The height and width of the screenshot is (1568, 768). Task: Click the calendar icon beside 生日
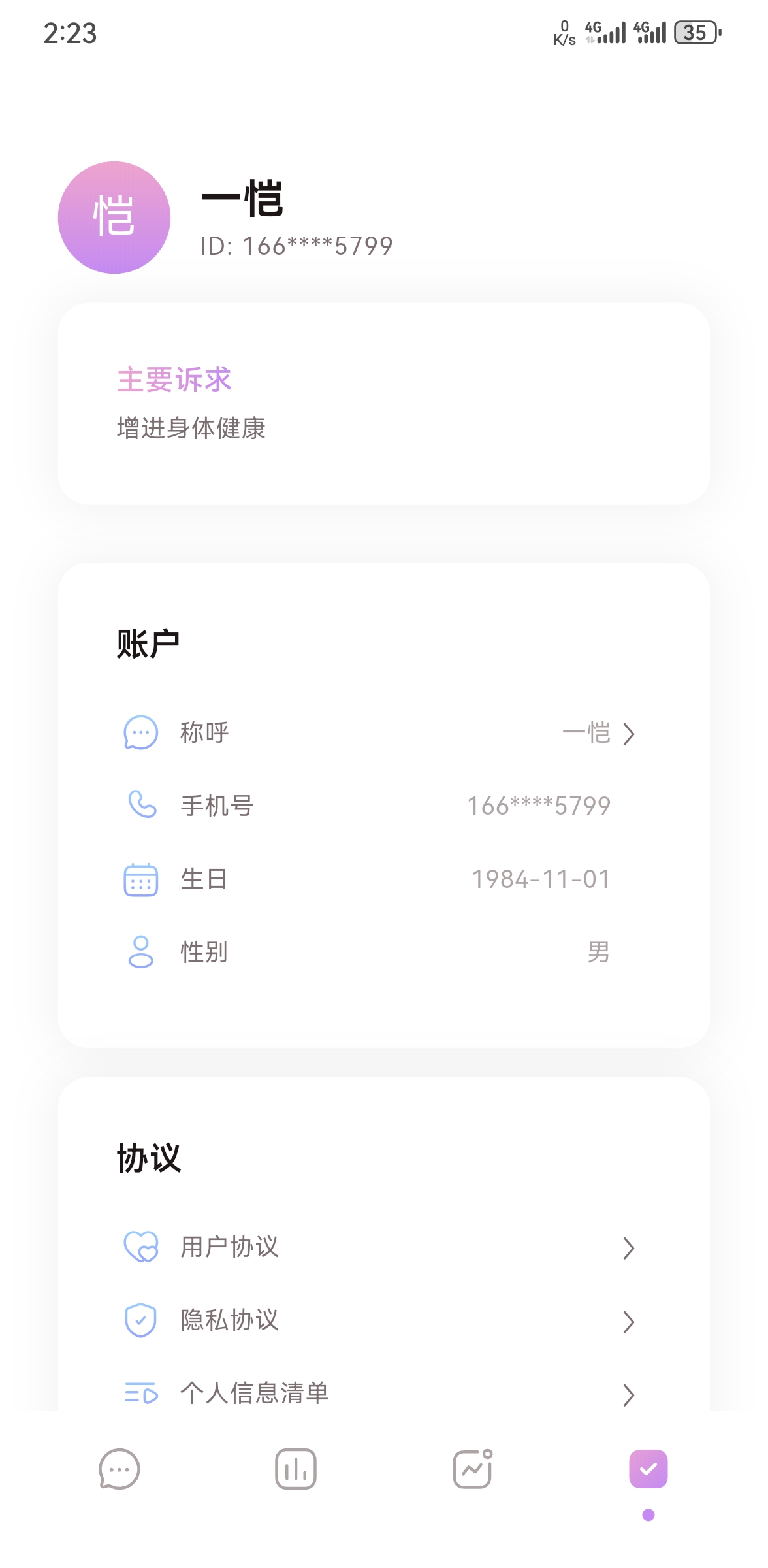pyautogui.click(x=140, y=879)
